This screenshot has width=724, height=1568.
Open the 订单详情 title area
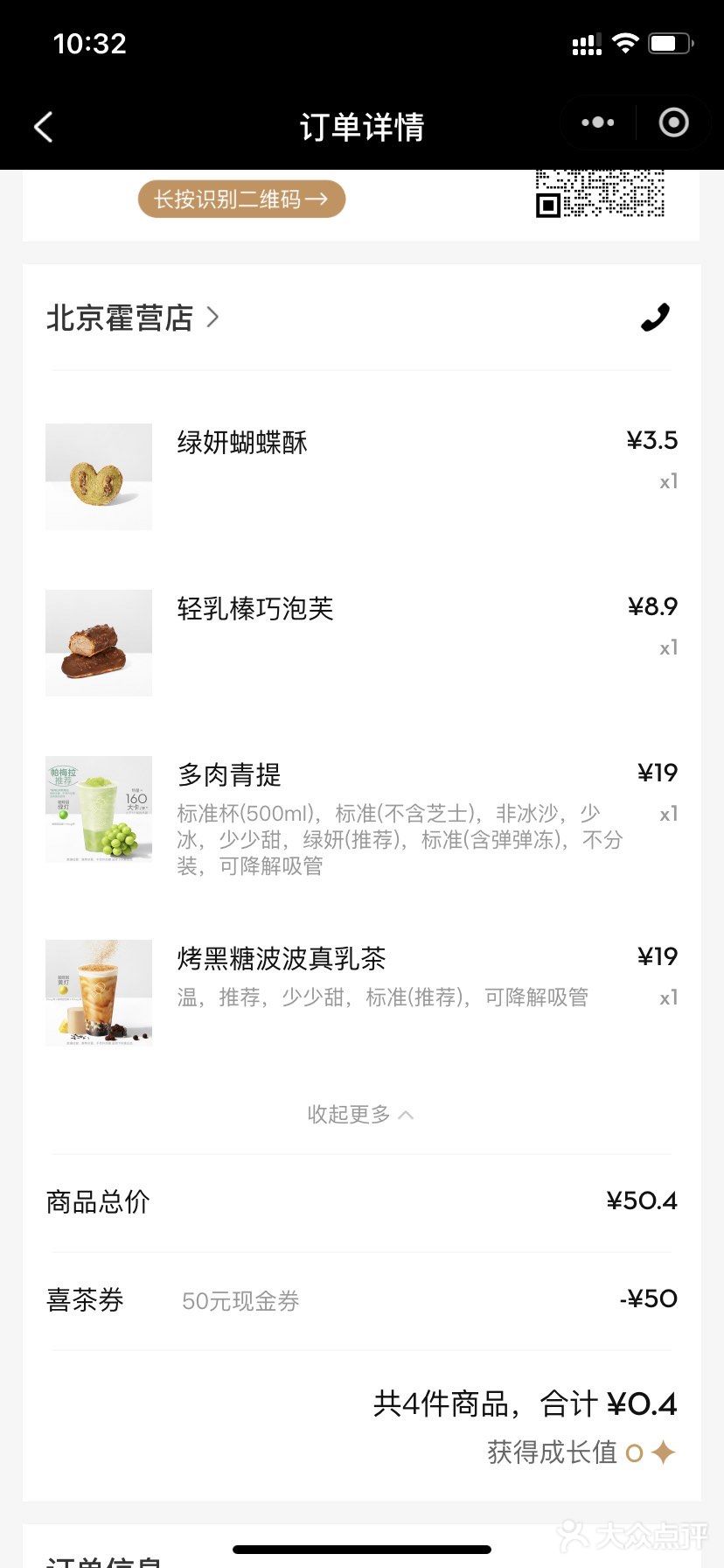click(x=362, y=127)
